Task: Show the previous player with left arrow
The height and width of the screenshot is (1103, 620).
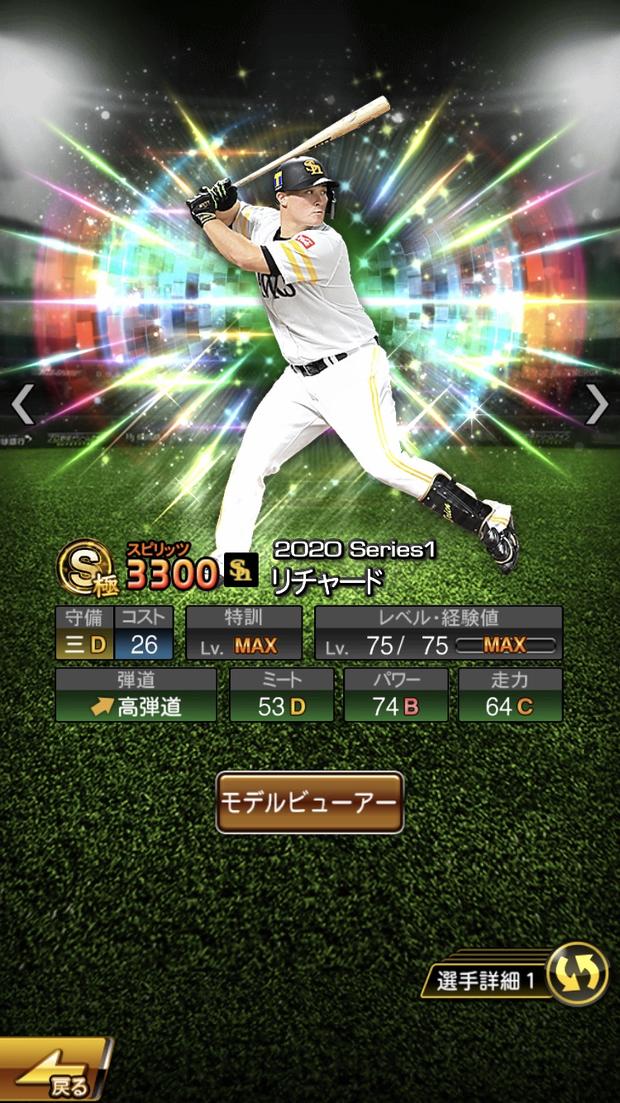Action: pyautogui.click(x=22, y=404)
